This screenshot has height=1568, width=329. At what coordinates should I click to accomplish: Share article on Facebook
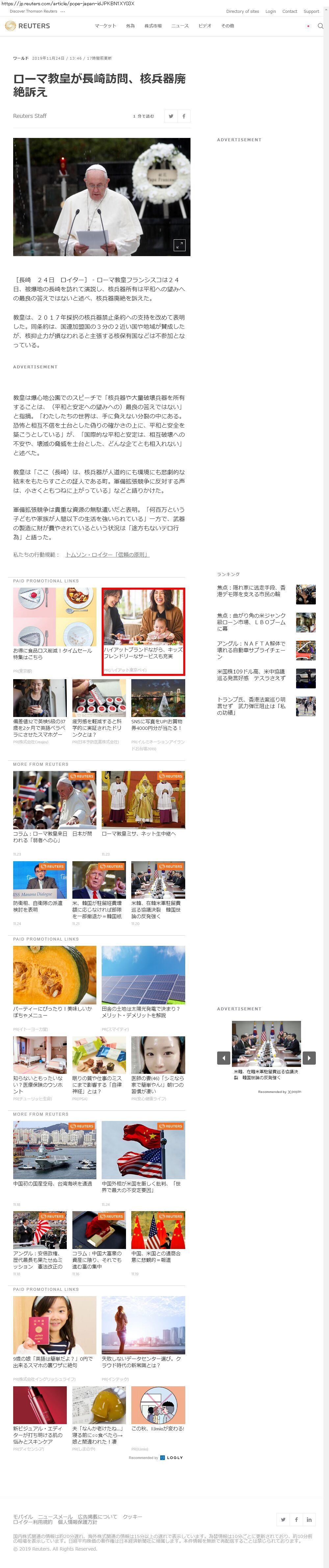pyautogui.click(x=184, y=116)
